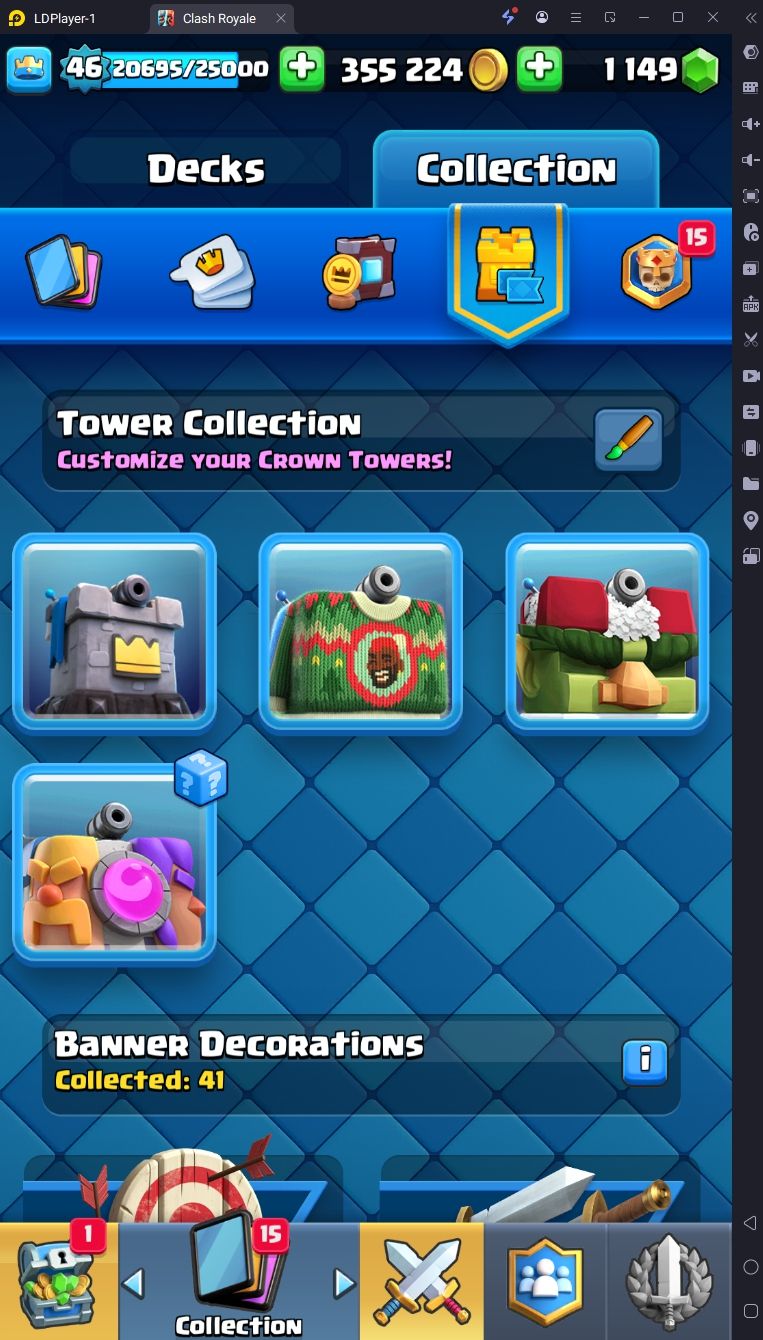763x1340 pixels.
Task: Switch to the Decks tab
Action: tap(206, 168)
